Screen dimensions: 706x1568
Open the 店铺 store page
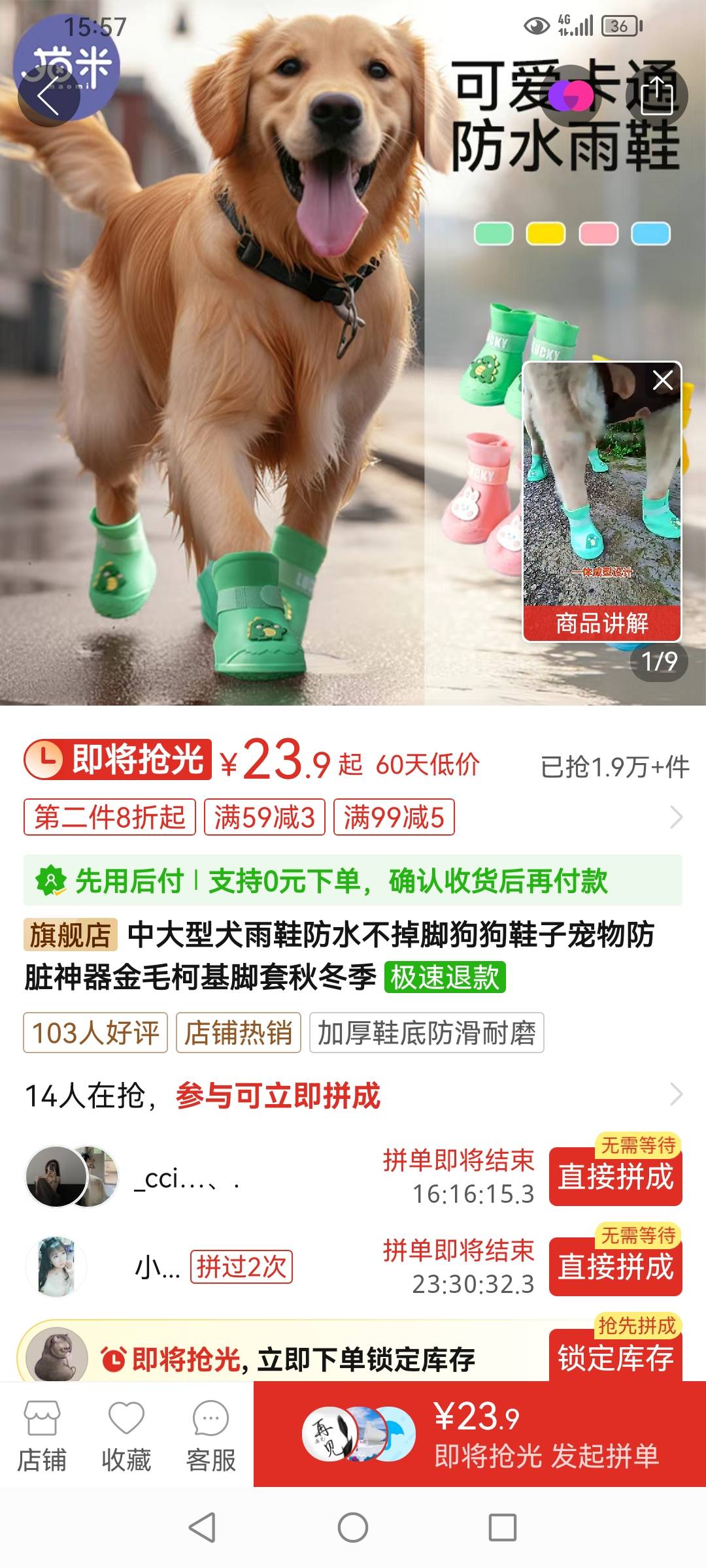42,1437
